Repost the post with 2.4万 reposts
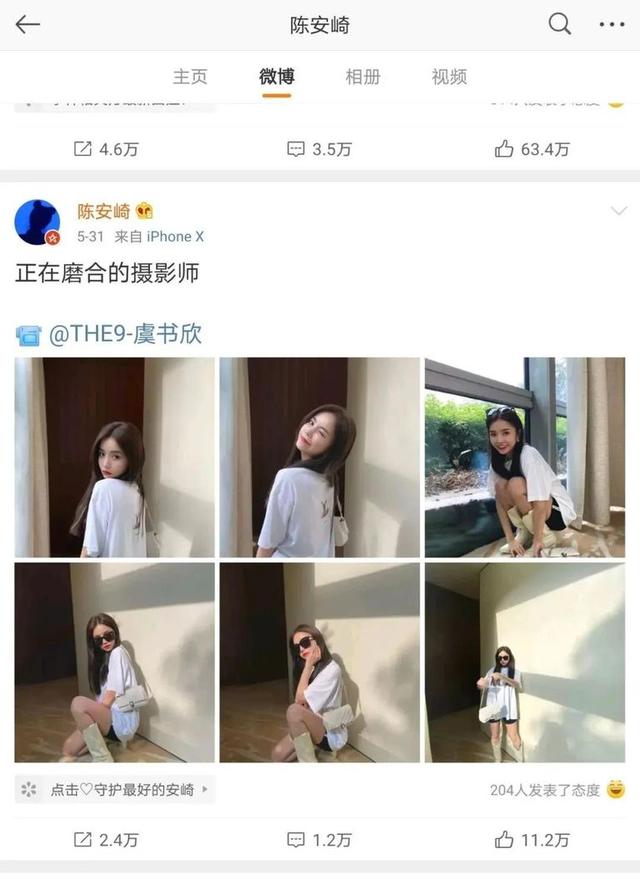This screenshot has height=879, width=640. (105, 840)
